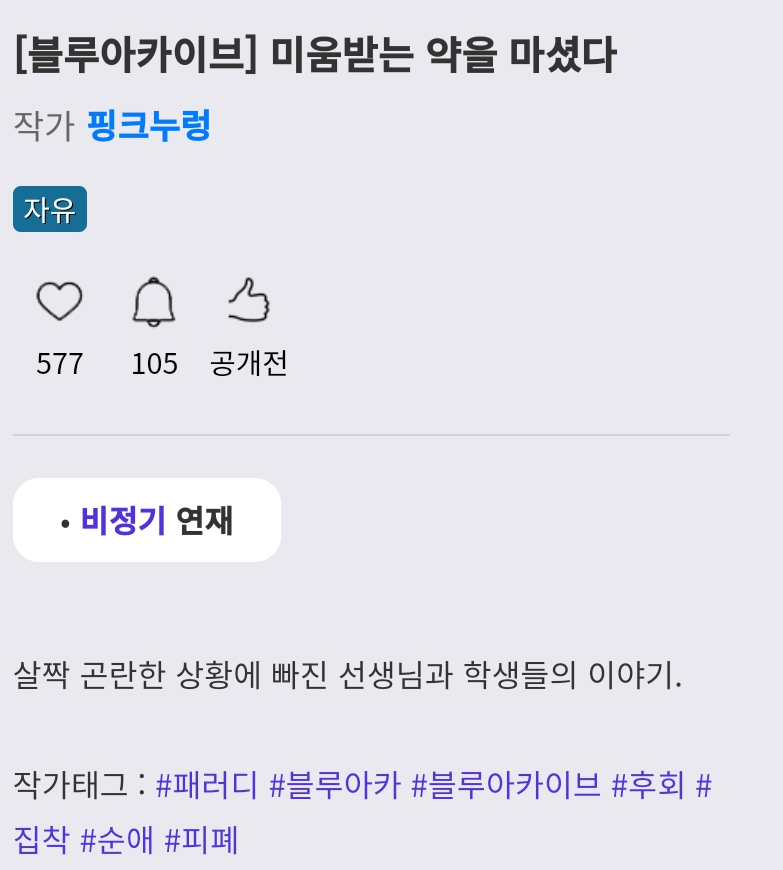Tap the 자유 category badge
Viewport: 783px width, 870px height.
(50, 210)
